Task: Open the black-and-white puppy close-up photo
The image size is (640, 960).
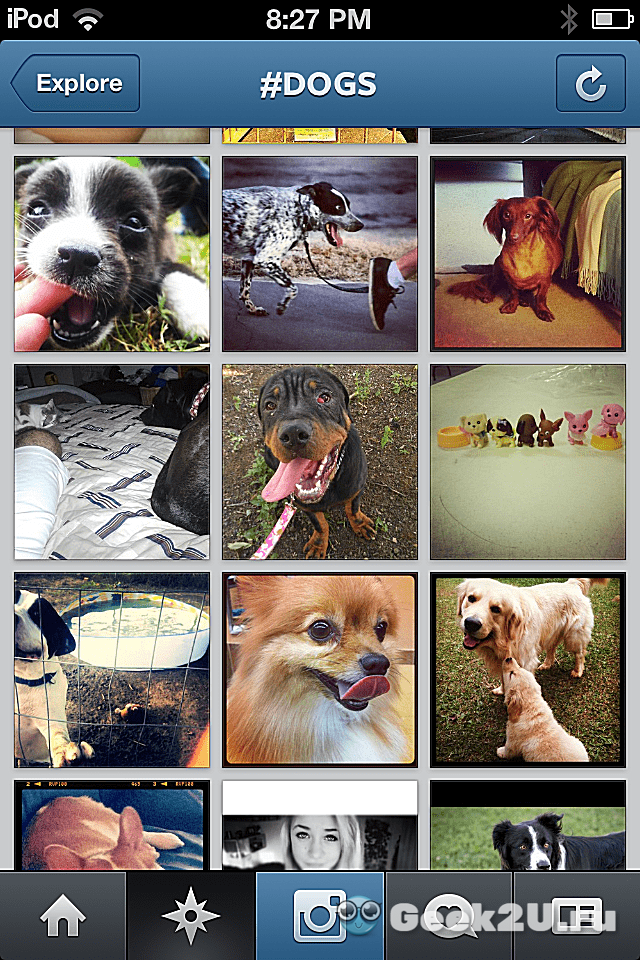Action: coord(112,253)
